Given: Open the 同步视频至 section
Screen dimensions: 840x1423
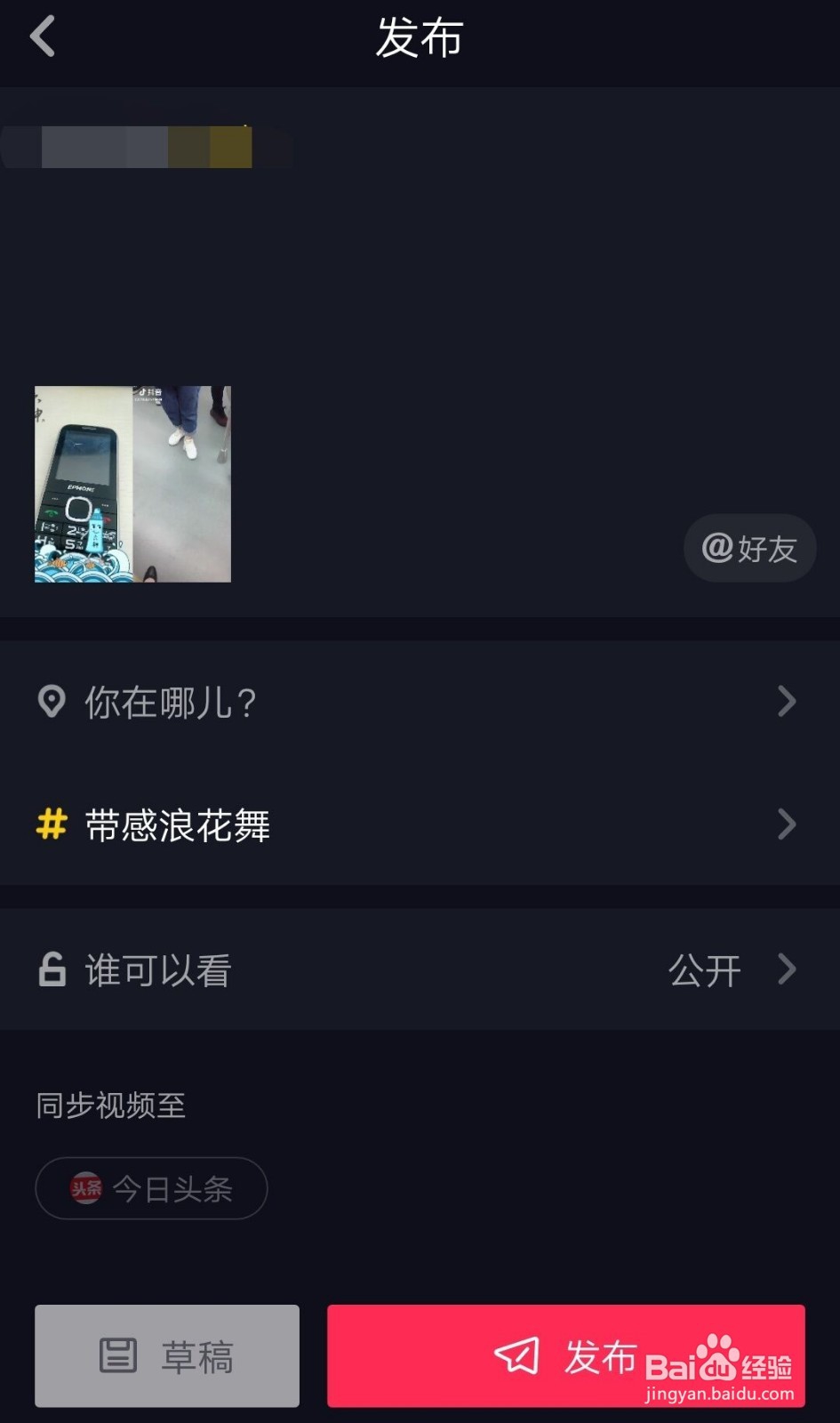Looking at the screenshot, I should [108, 1105].
